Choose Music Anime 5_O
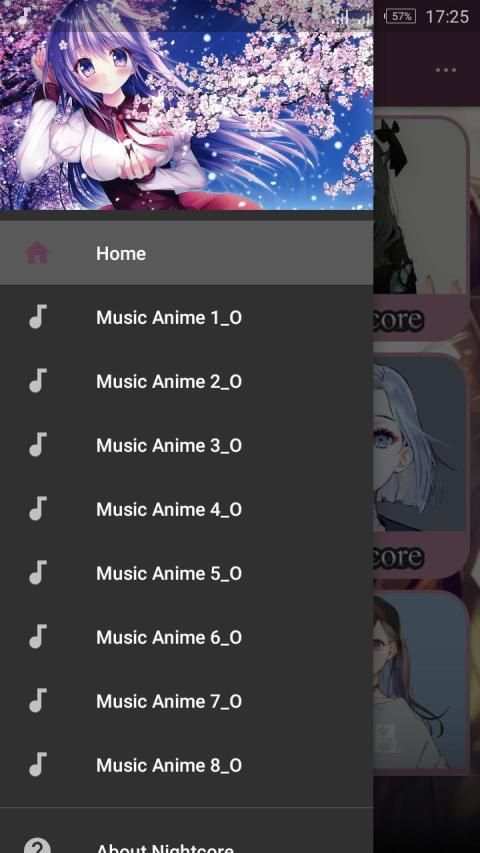The image size is (480, 853). (187, 573)
